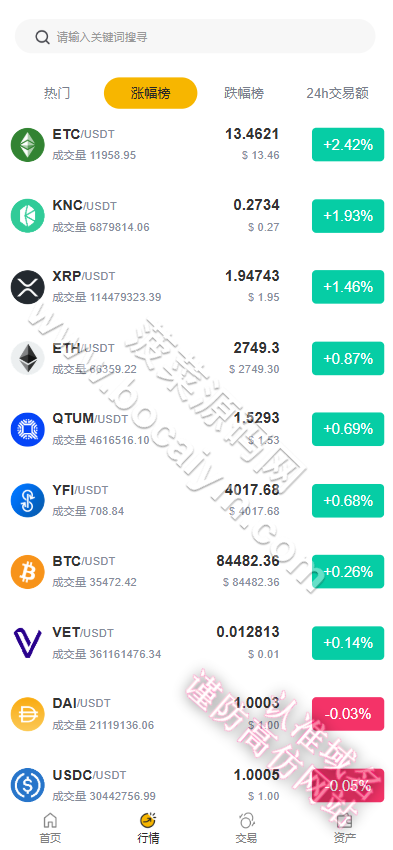Screen dimensions: 393x850
Task: View the XRP/USDT pair details
Action: click(196, 287)
